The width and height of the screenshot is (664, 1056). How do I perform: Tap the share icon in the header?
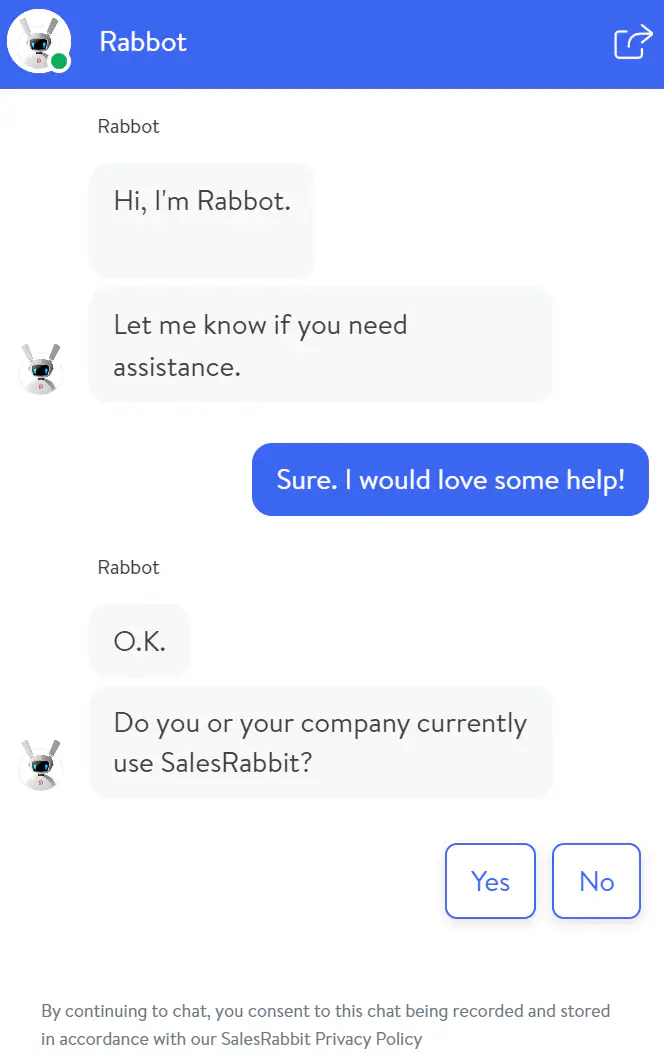[632, 43]
